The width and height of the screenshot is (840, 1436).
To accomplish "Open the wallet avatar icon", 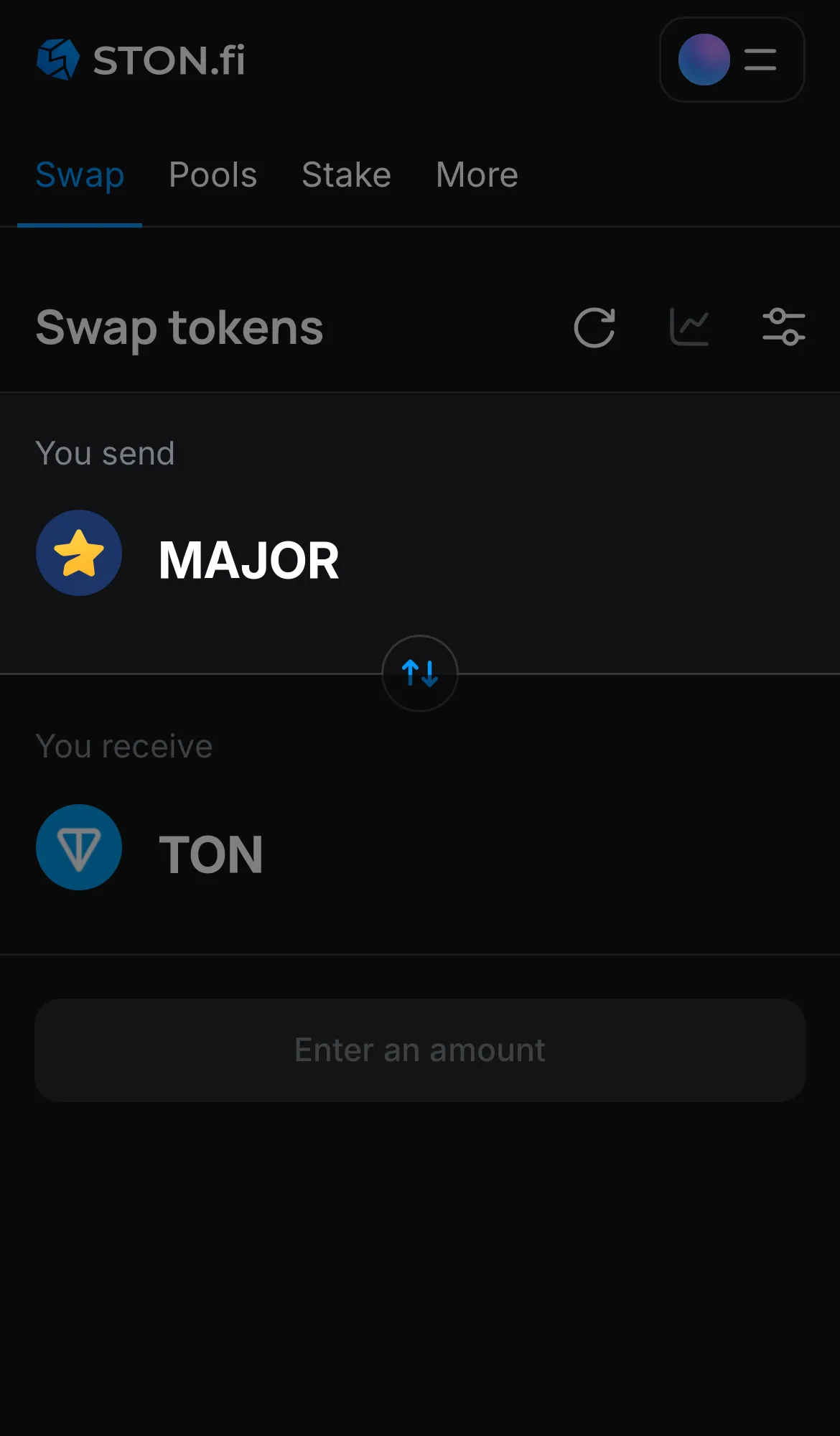I will point(704,60).
